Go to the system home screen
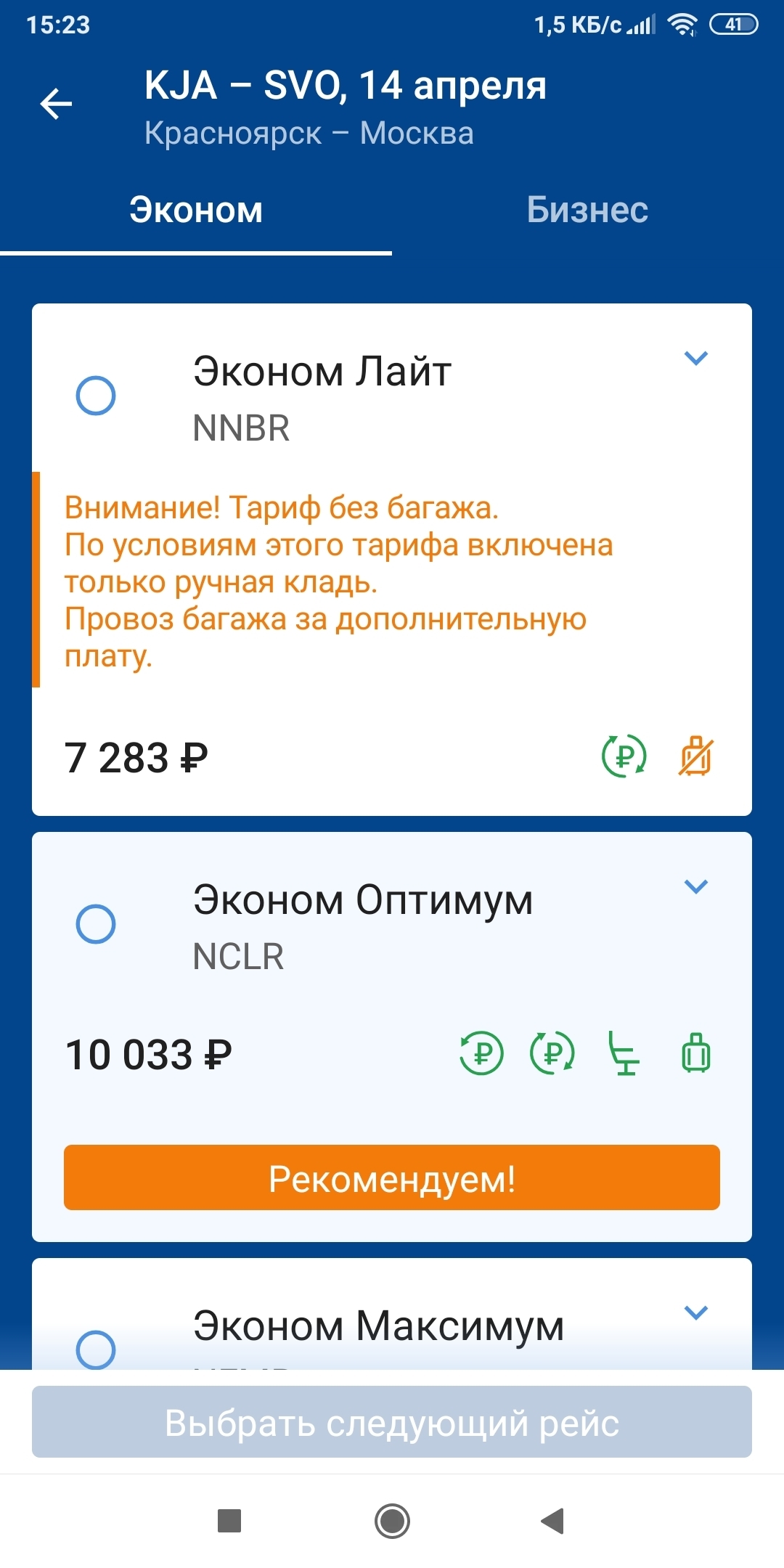The height and width of the screenshot is (1568, 784). [392, 1521]
